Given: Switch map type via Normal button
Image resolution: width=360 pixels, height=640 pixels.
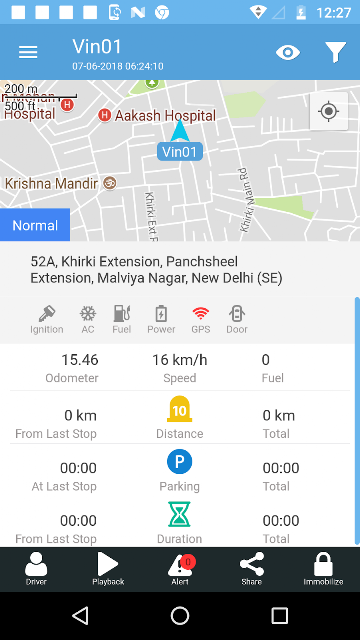Looking at the screenshot, I should point(35,225).
